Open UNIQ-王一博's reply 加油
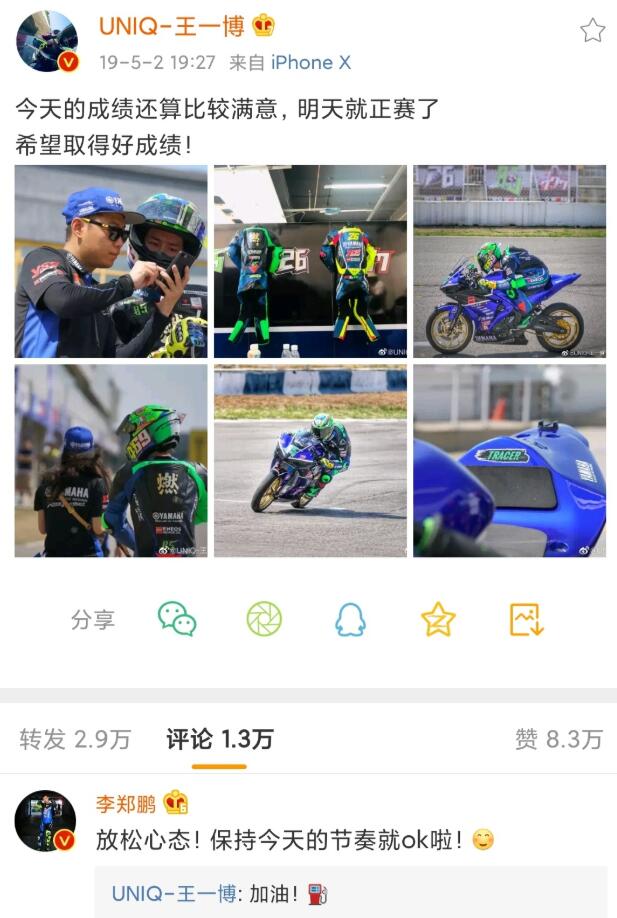617x918 pixels. [220, 893]
